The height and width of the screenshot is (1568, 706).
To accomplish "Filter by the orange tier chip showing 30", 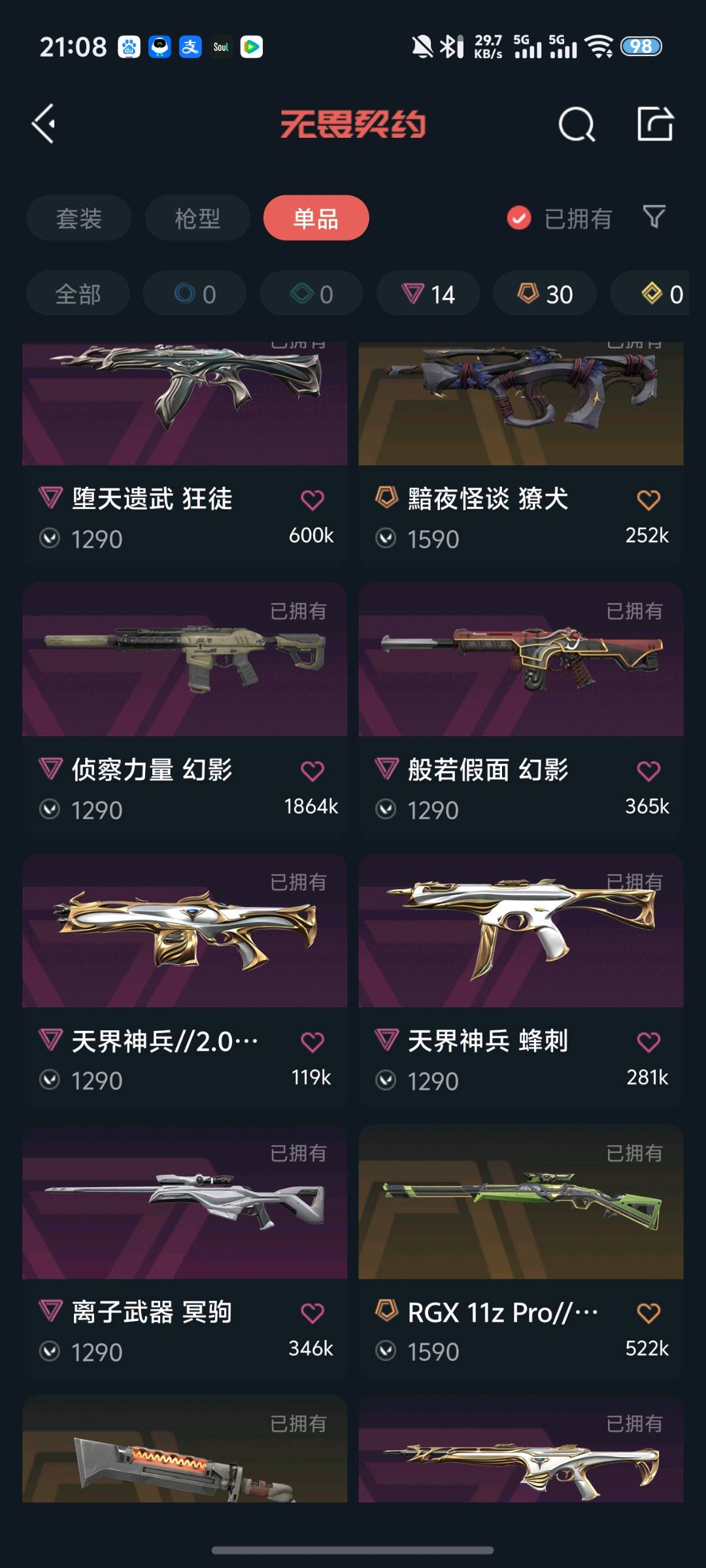I will (545, 294).
